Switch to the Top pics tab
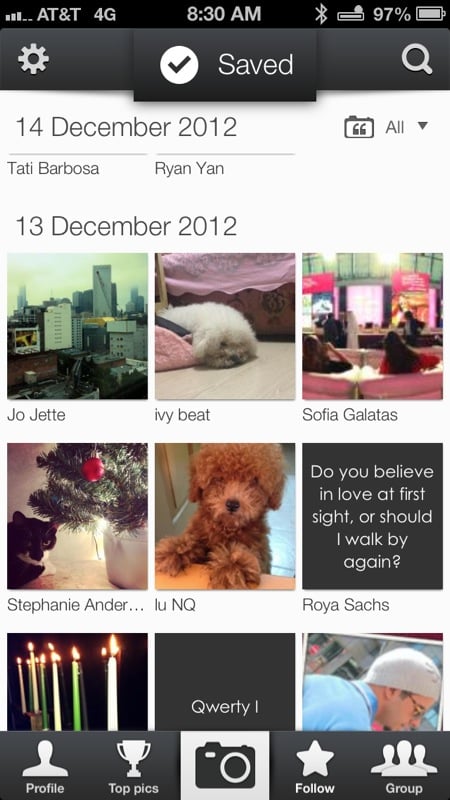 point(134,766)
